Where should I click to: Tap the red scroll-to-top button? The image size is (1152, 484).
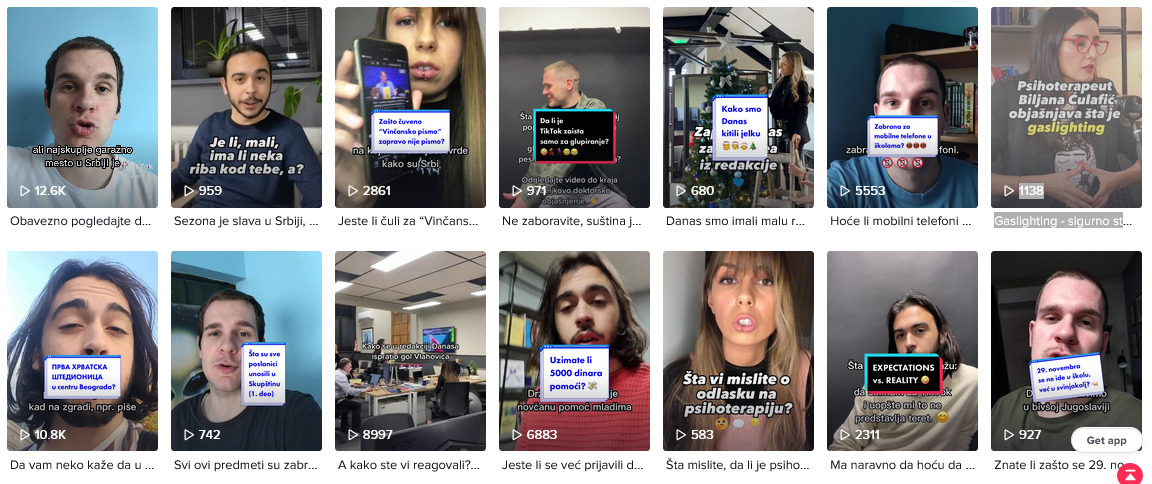pos(1129,474)
